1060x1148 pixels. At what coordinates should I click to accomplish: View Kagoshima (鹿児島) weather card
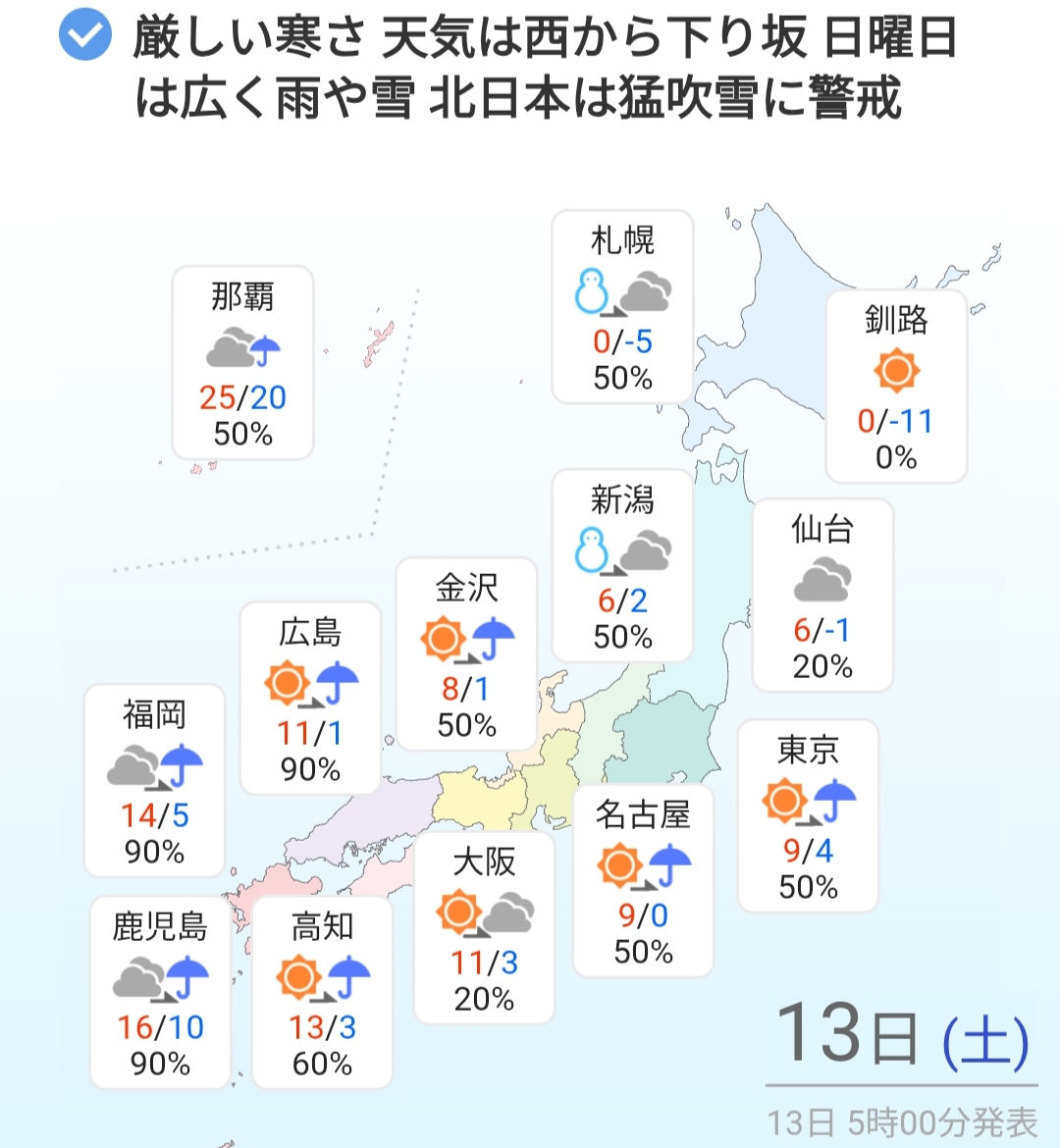click(x=160, y=992)
